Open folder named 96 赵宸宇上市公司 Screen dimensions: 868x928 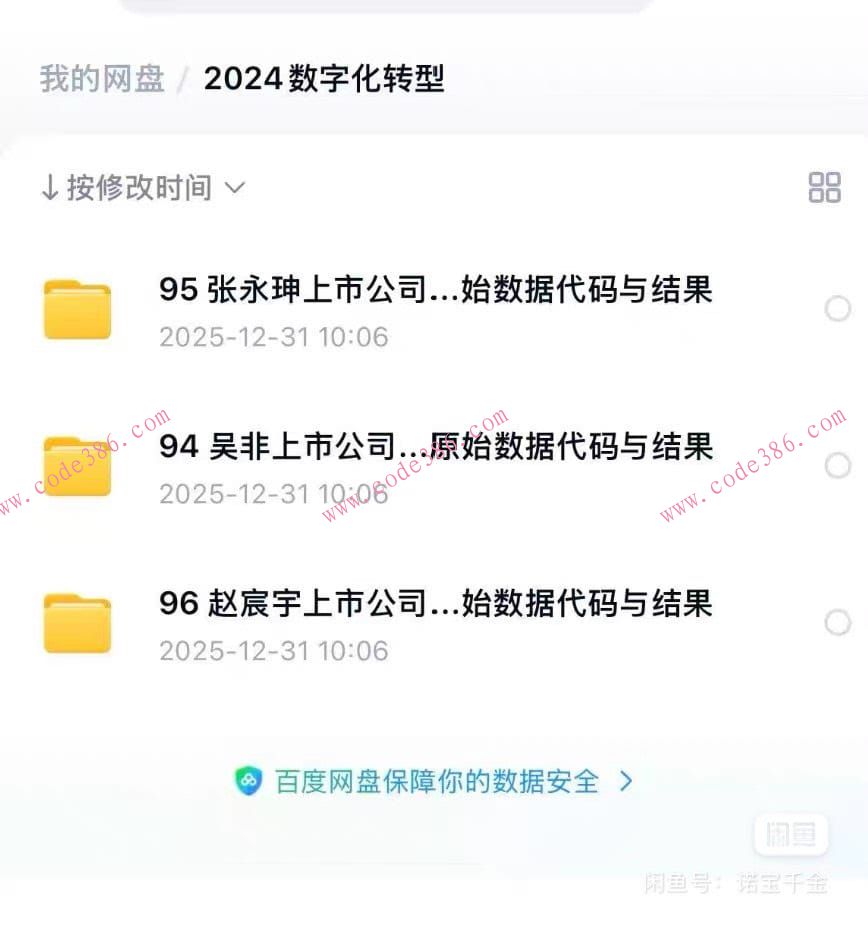tap(438, 603)
